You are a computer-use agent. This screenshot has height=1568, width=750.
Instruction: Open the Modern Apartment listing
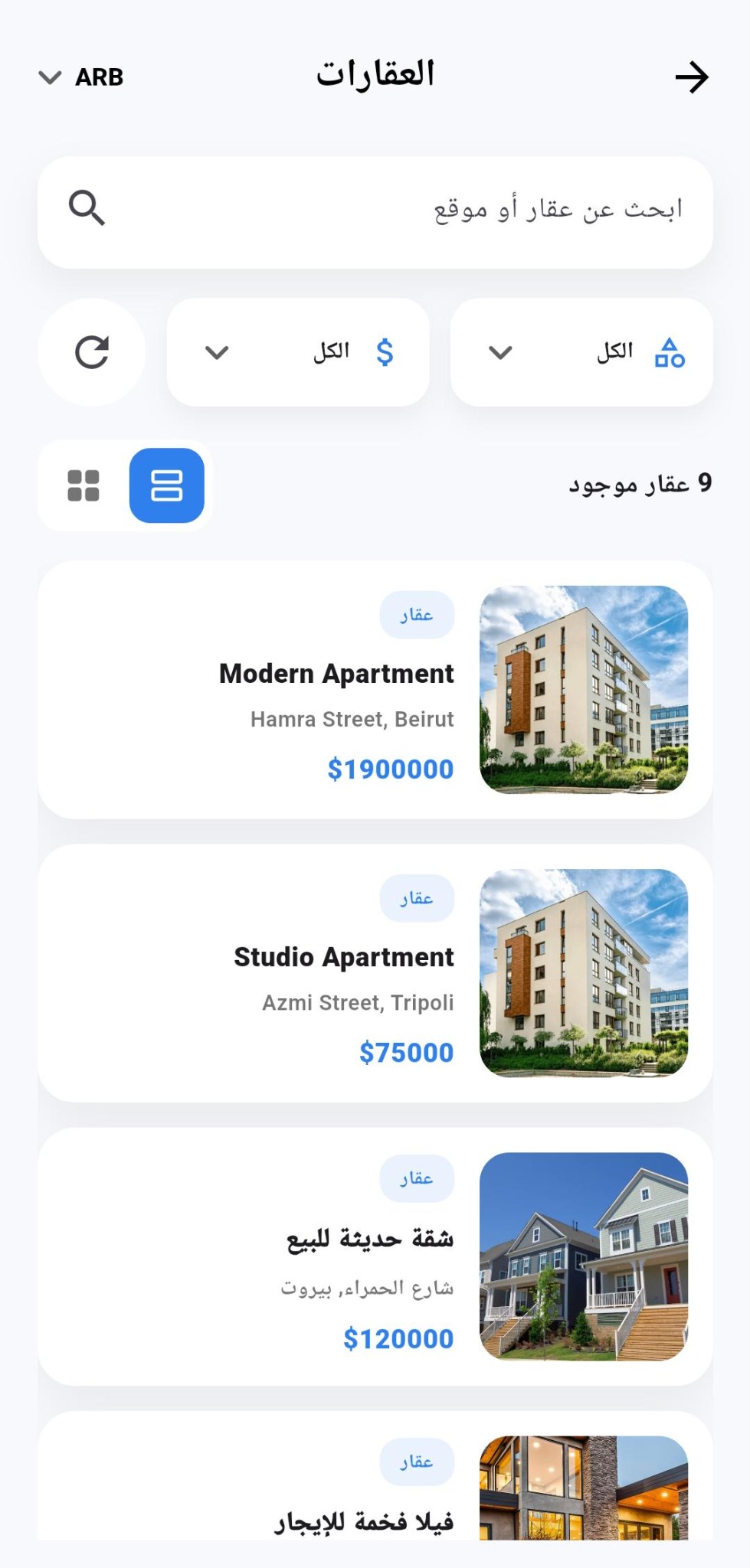[375, 690]
